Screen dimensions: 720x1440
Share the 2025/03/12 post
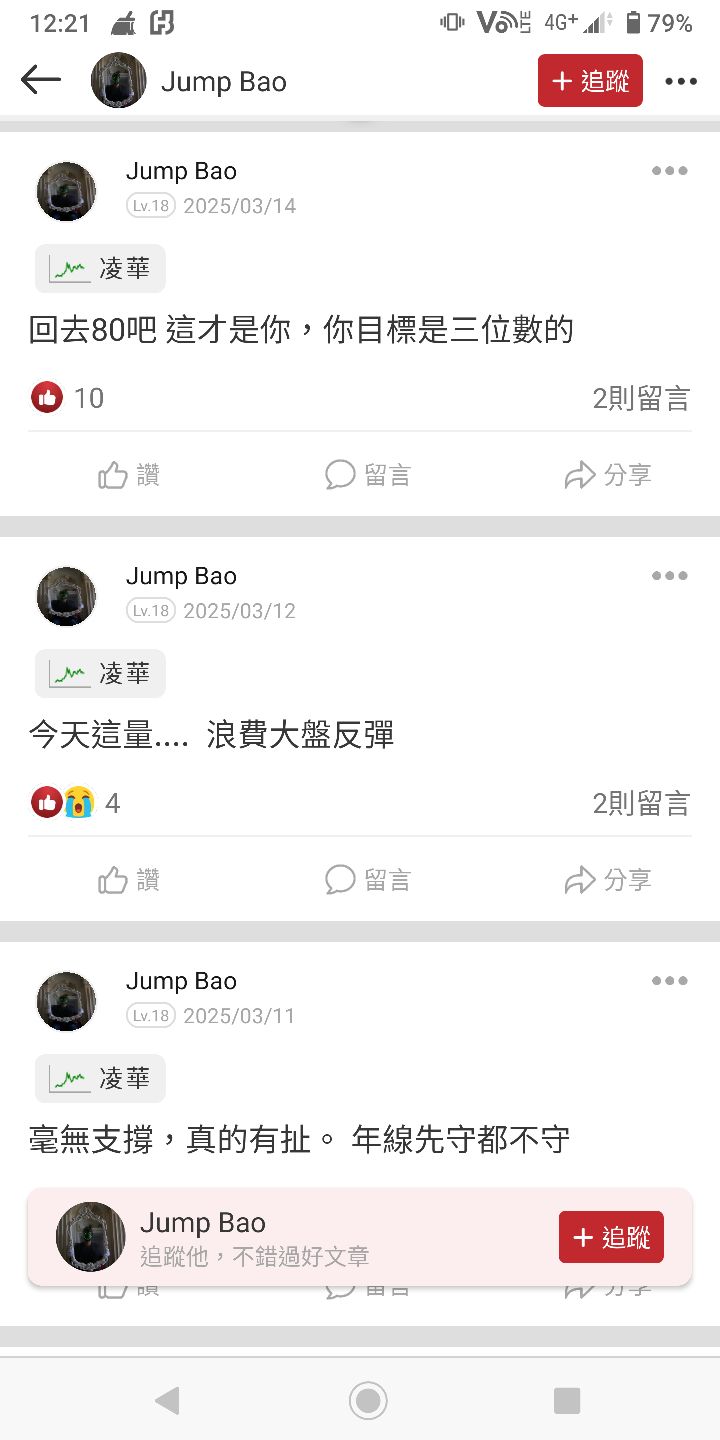607,880
